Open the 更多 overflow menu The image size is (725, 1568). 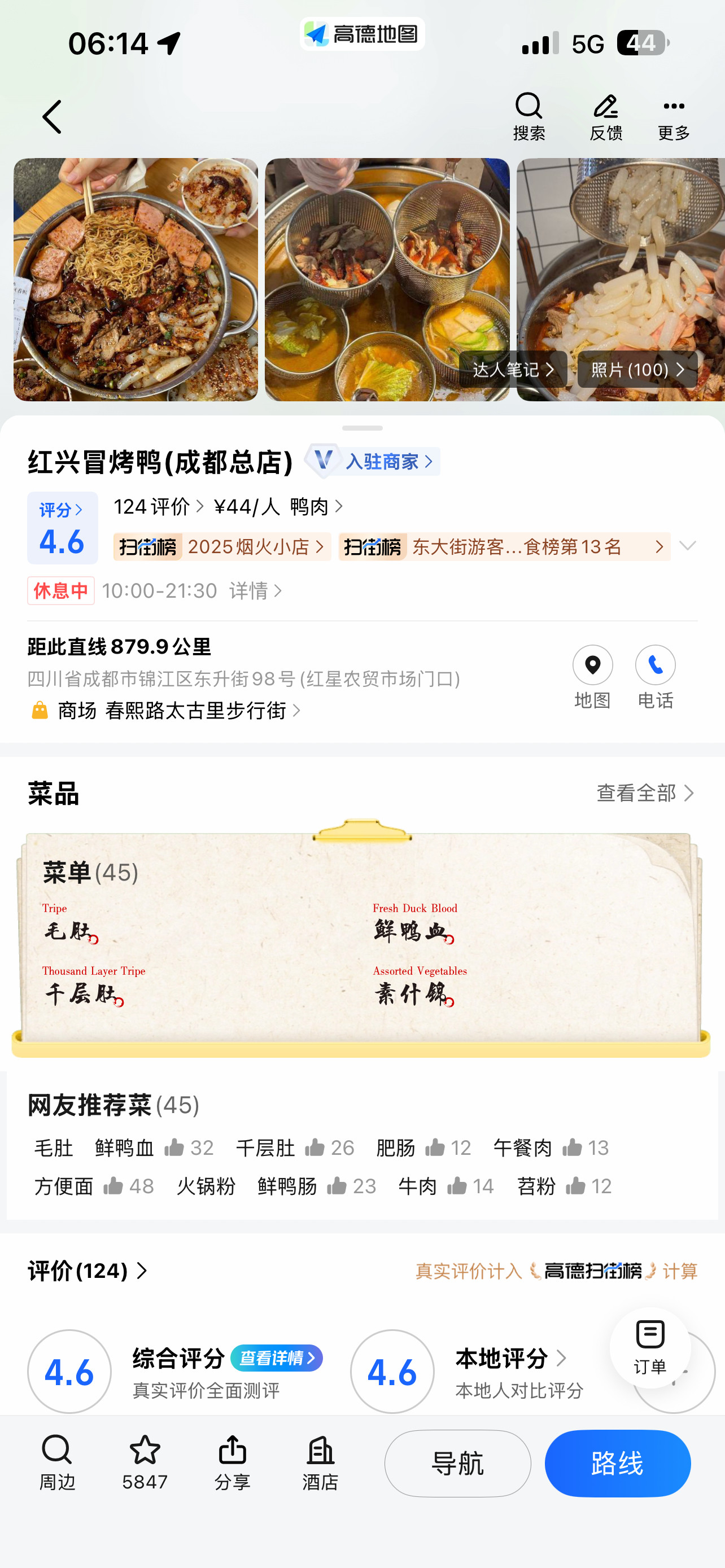point(673,116)
